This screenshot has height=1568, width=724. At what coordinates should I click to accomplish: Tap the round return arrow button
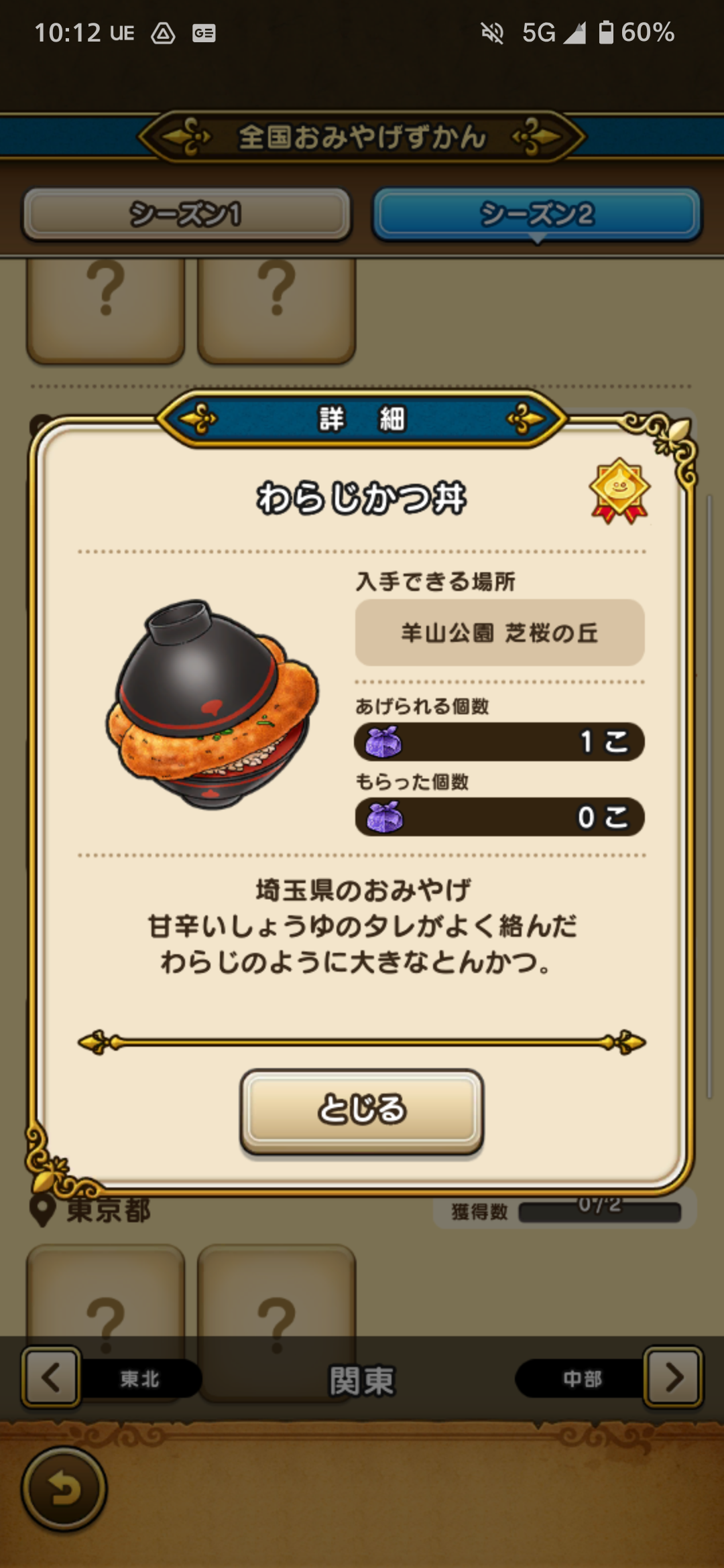(x=64, y=1490)
